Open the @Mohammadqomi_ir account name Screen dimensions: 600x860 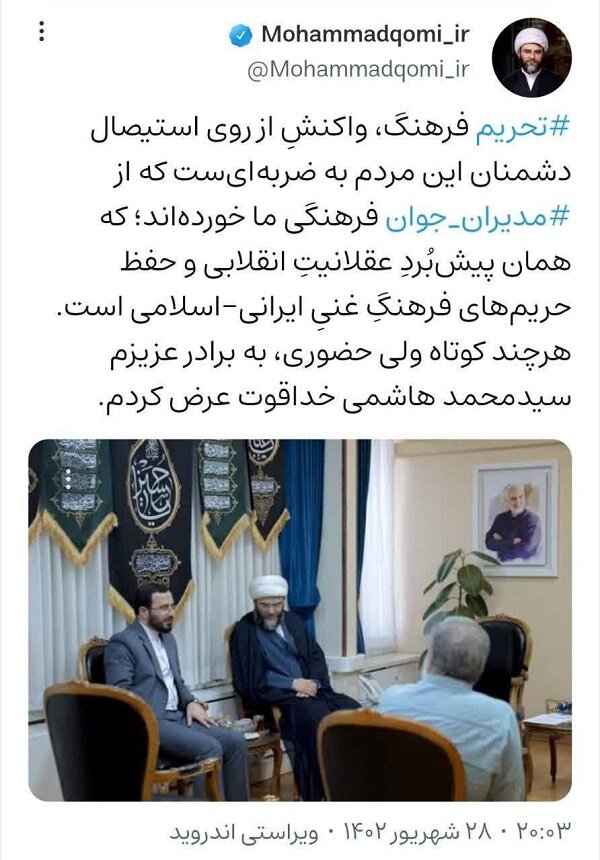[369, 35]
